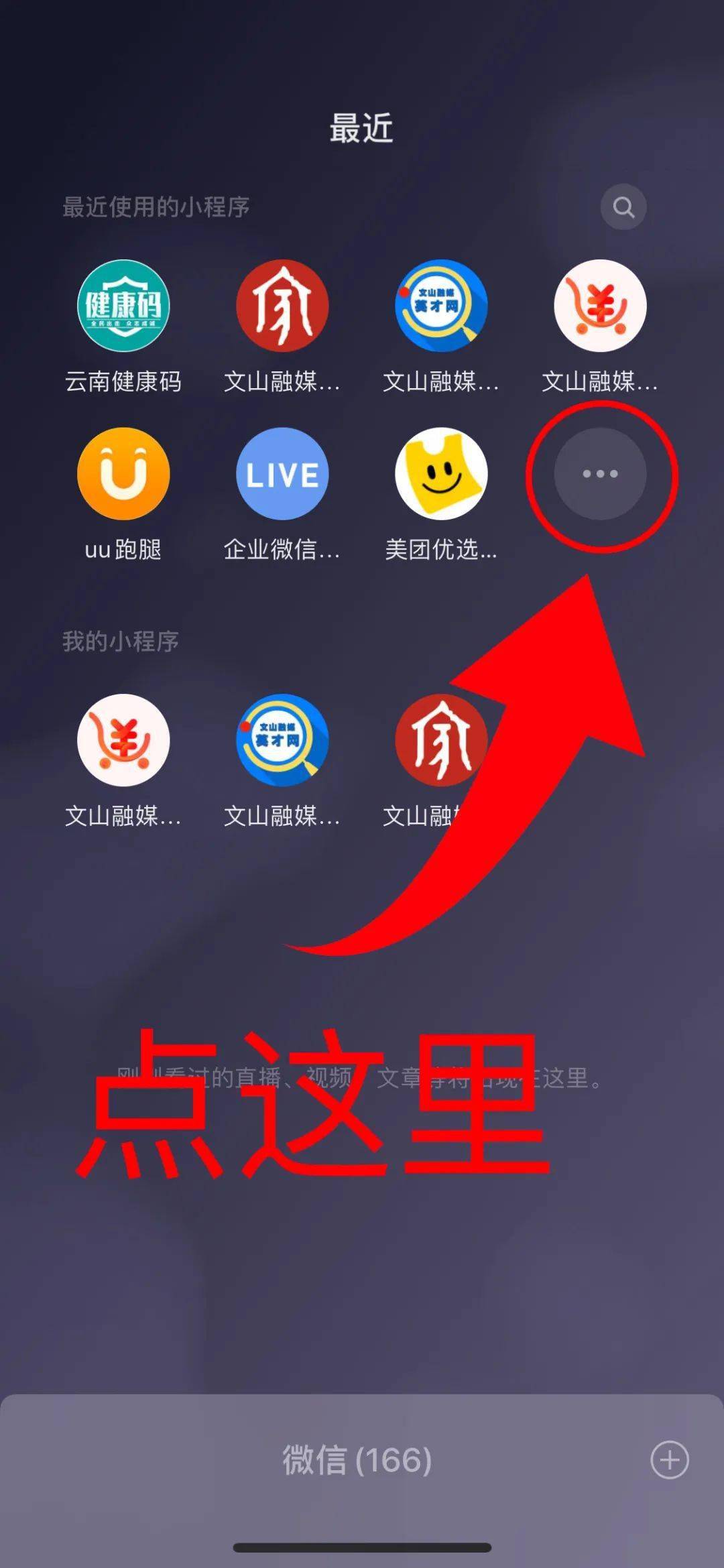Launch the blue 英才网 icon under 我的小程序
Viewport: 724px width, 1568px height.
click(282, 740)
